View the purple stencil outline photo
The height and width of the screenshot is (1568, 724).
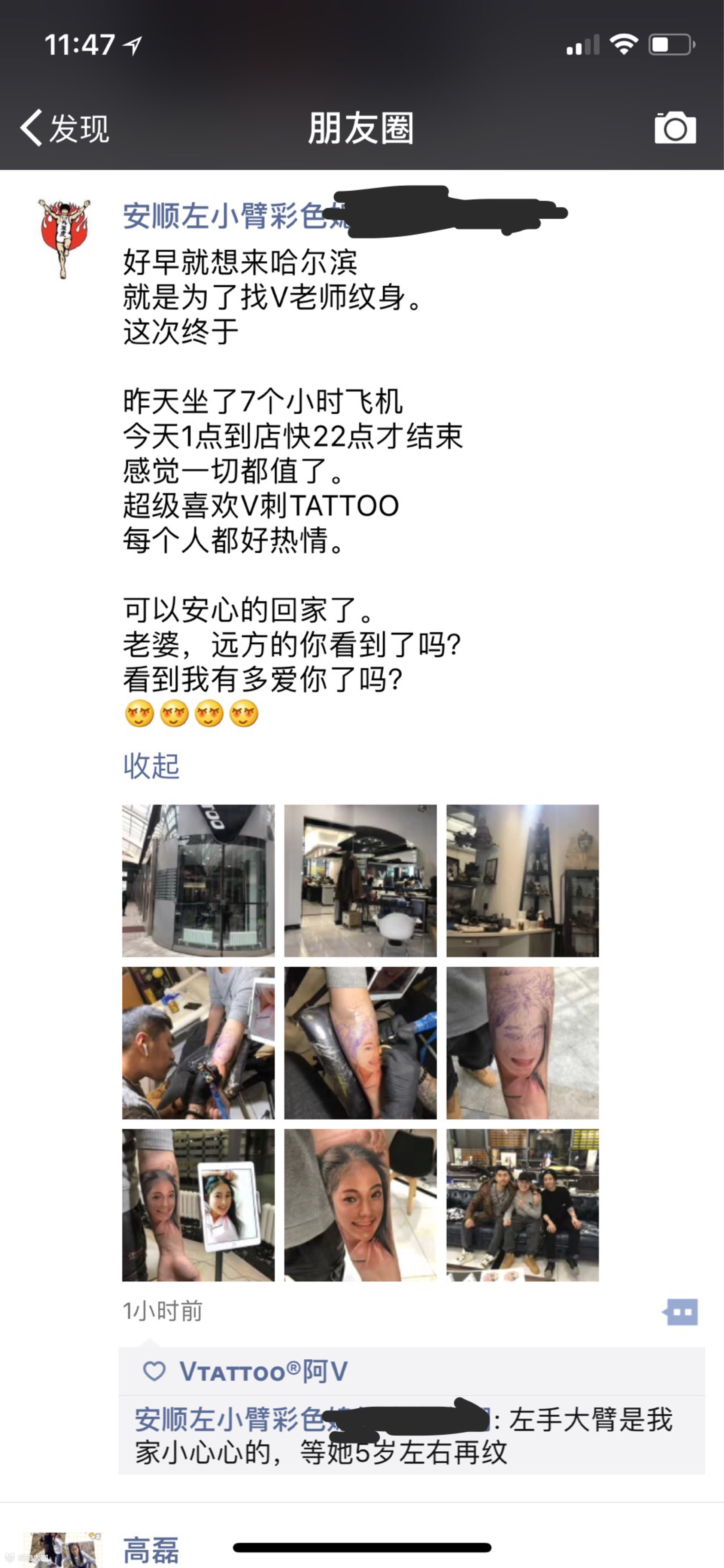point(522,1043)
